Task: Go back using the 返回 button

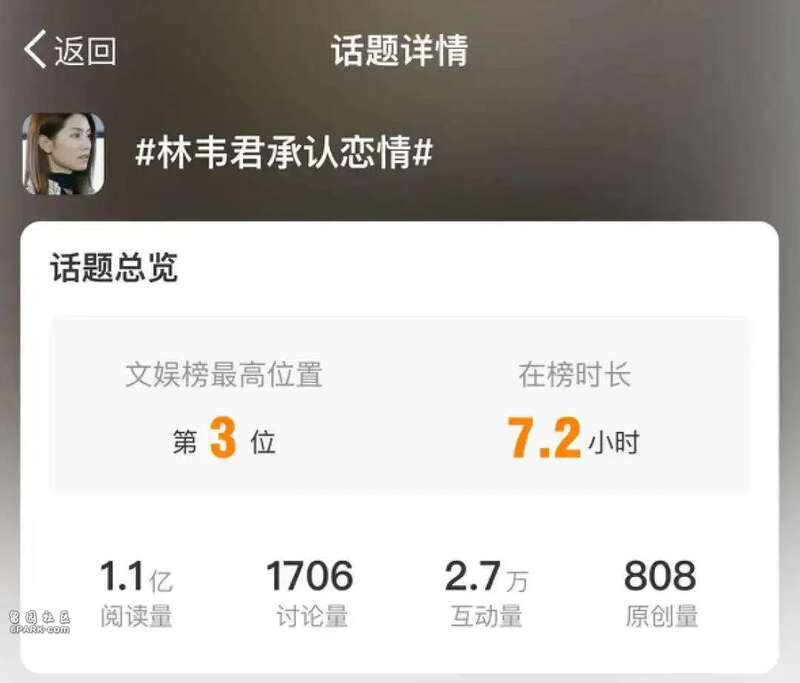Action: 70,50
